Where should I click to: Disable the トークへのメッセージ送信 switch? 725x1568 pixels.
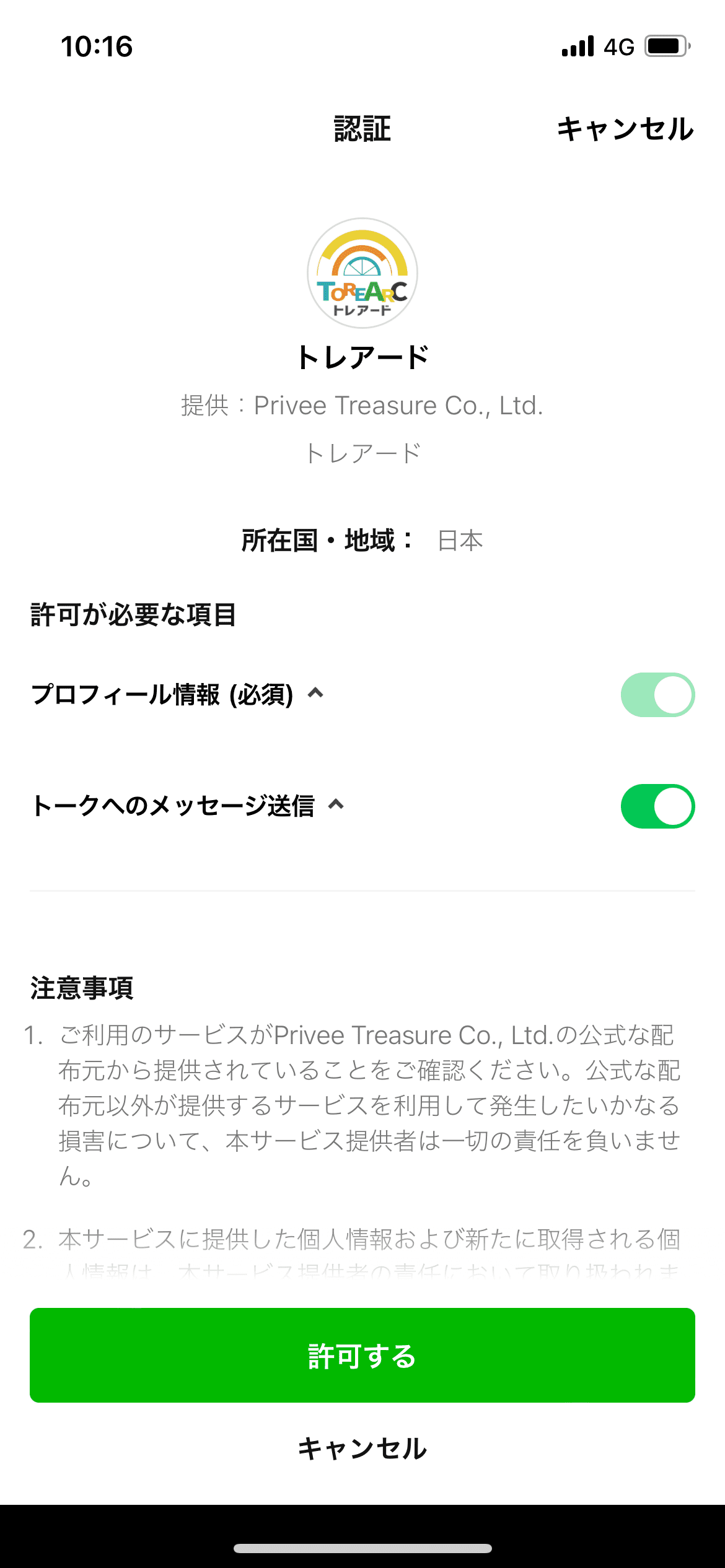point(657,806)
